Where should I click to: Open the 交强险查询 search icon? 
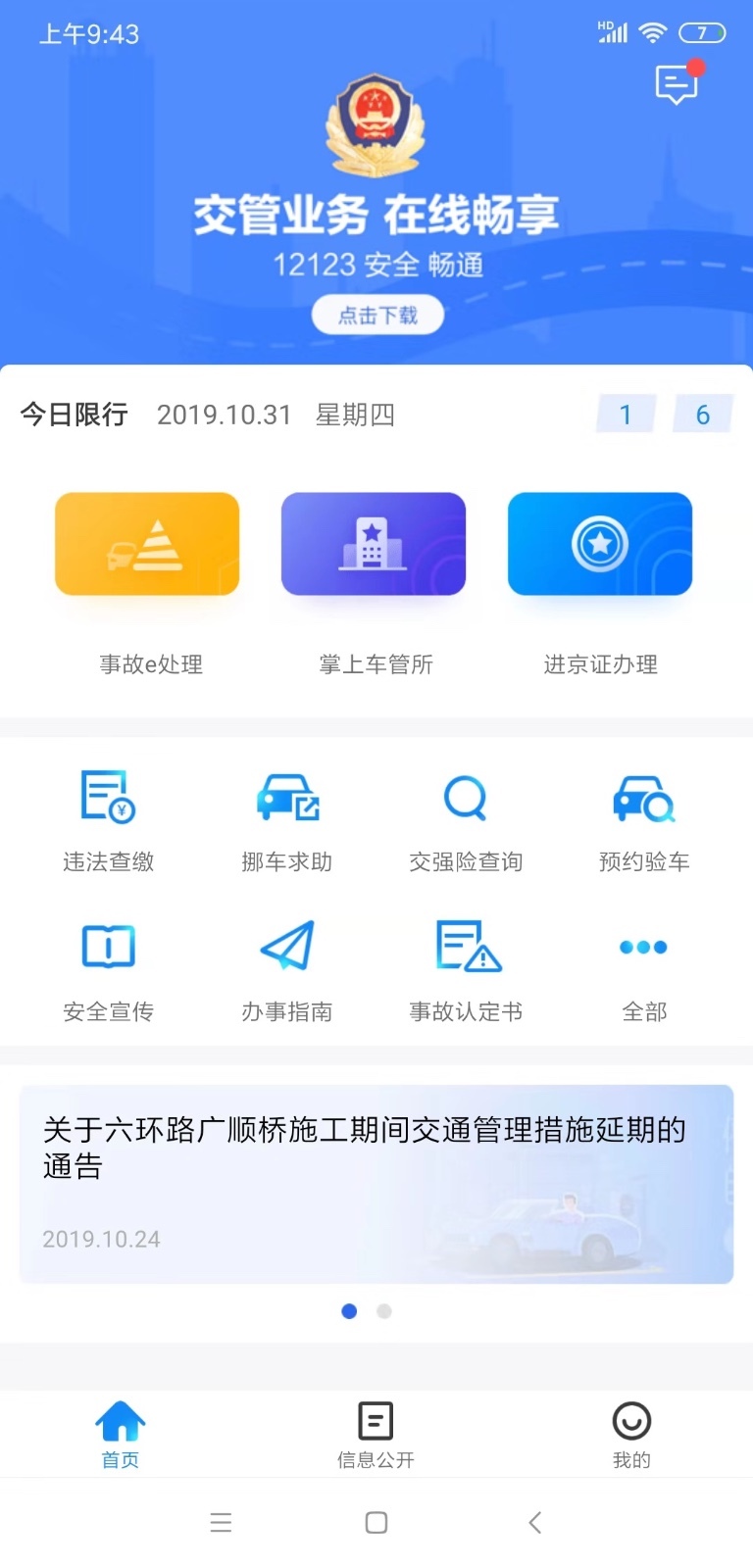tap(465, 799)
